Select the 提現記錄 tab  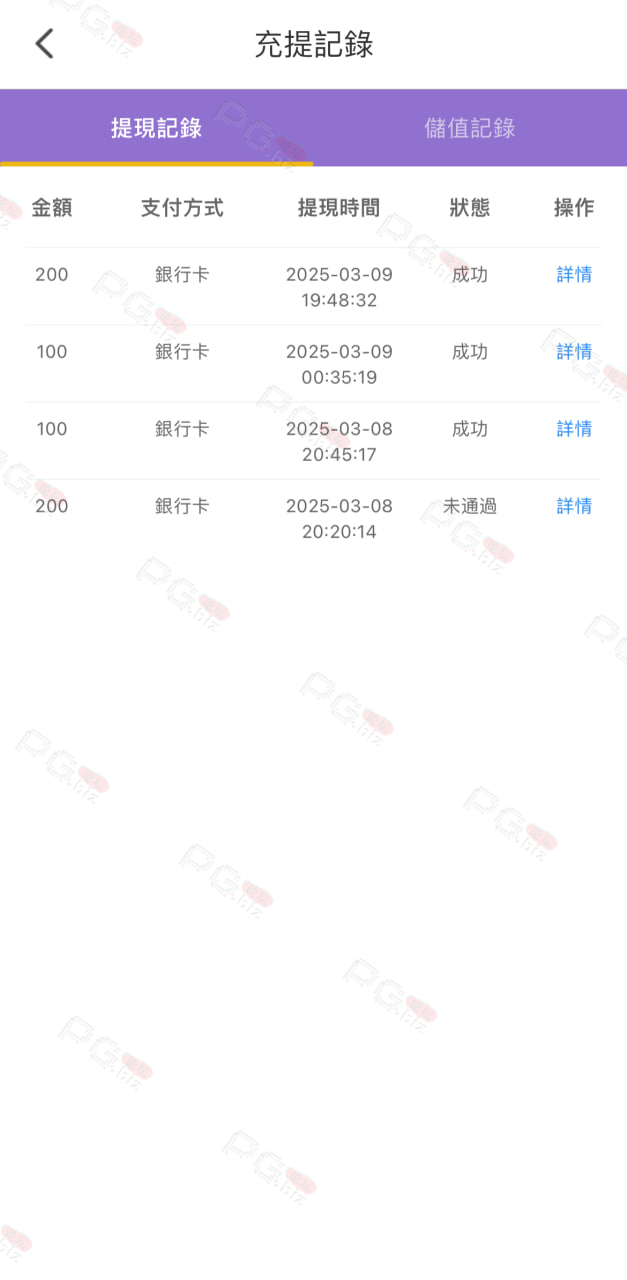(156, 128)
